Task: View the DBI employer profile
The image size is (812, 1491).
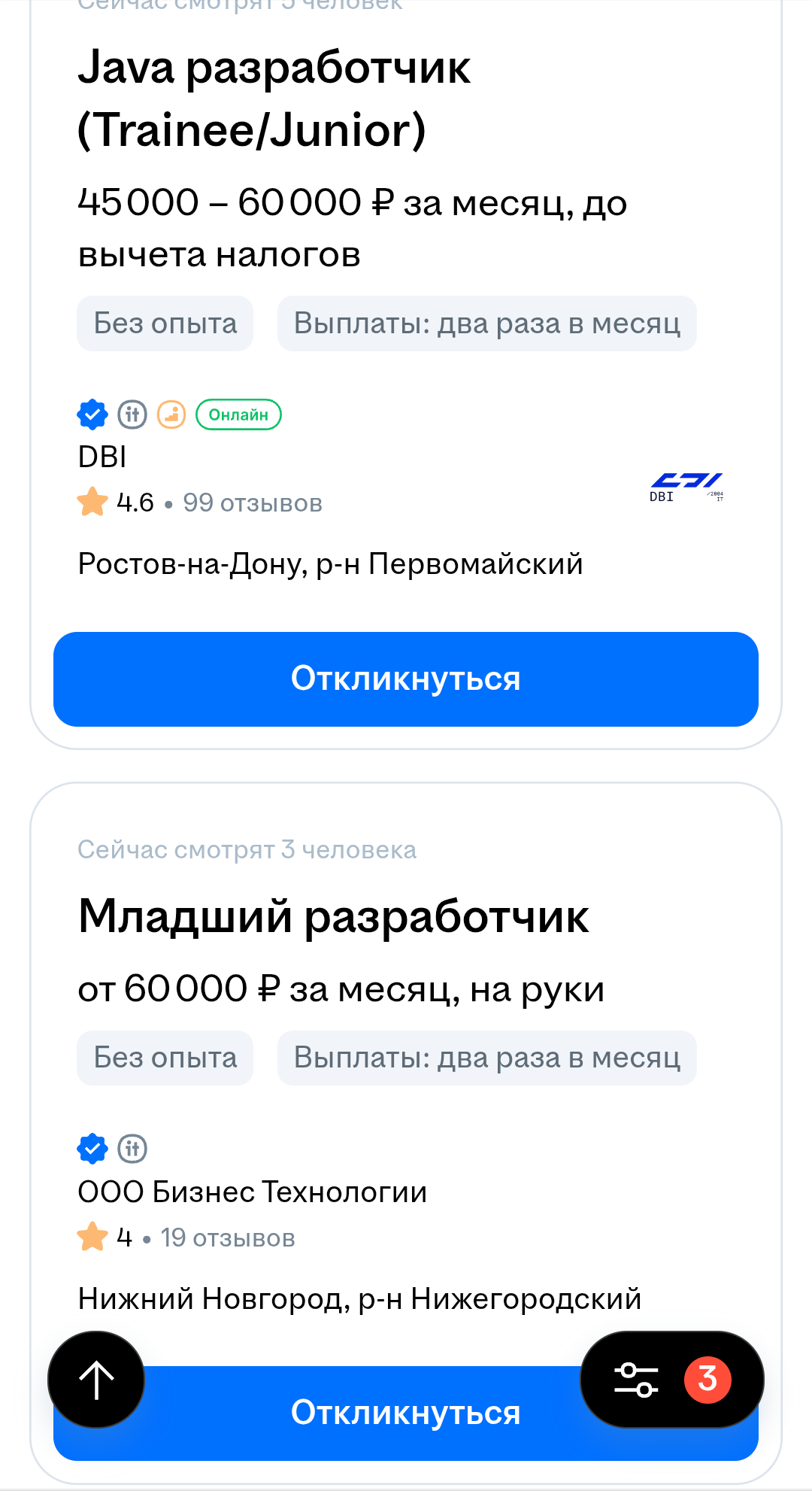Action: (x=102, y=457)
